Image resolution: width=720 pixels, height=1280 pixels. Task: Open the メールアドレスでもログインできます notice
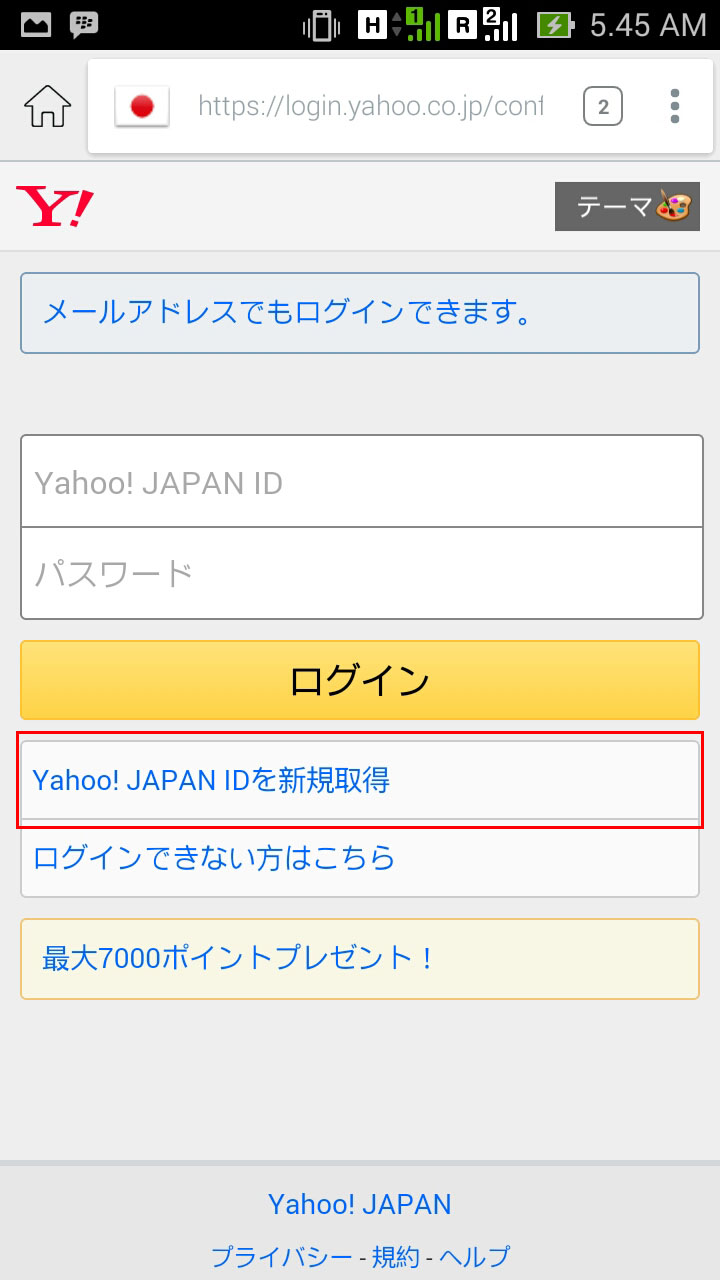pyautogui.click(x=359, y=313)
